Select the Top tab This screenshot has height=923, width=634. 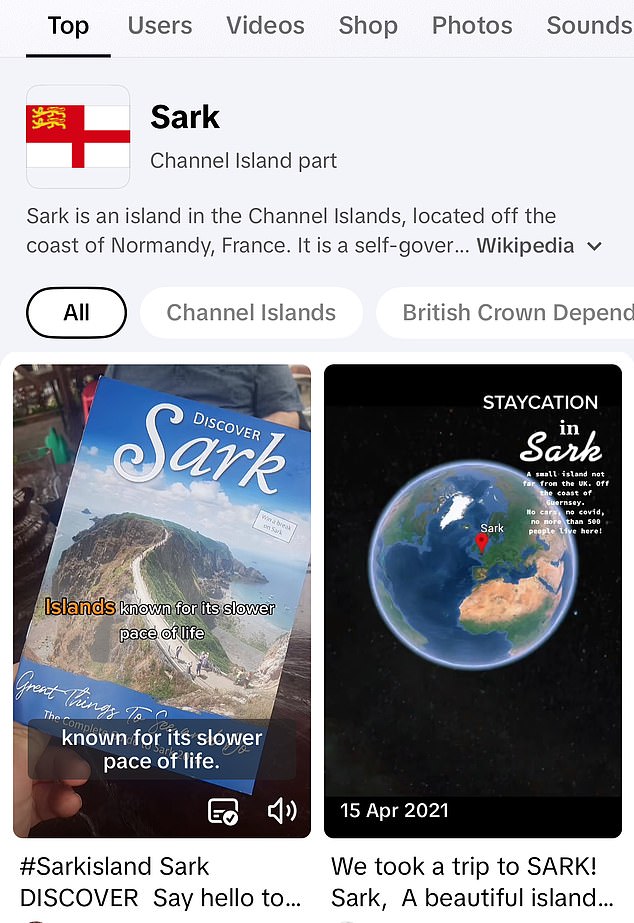68,25
